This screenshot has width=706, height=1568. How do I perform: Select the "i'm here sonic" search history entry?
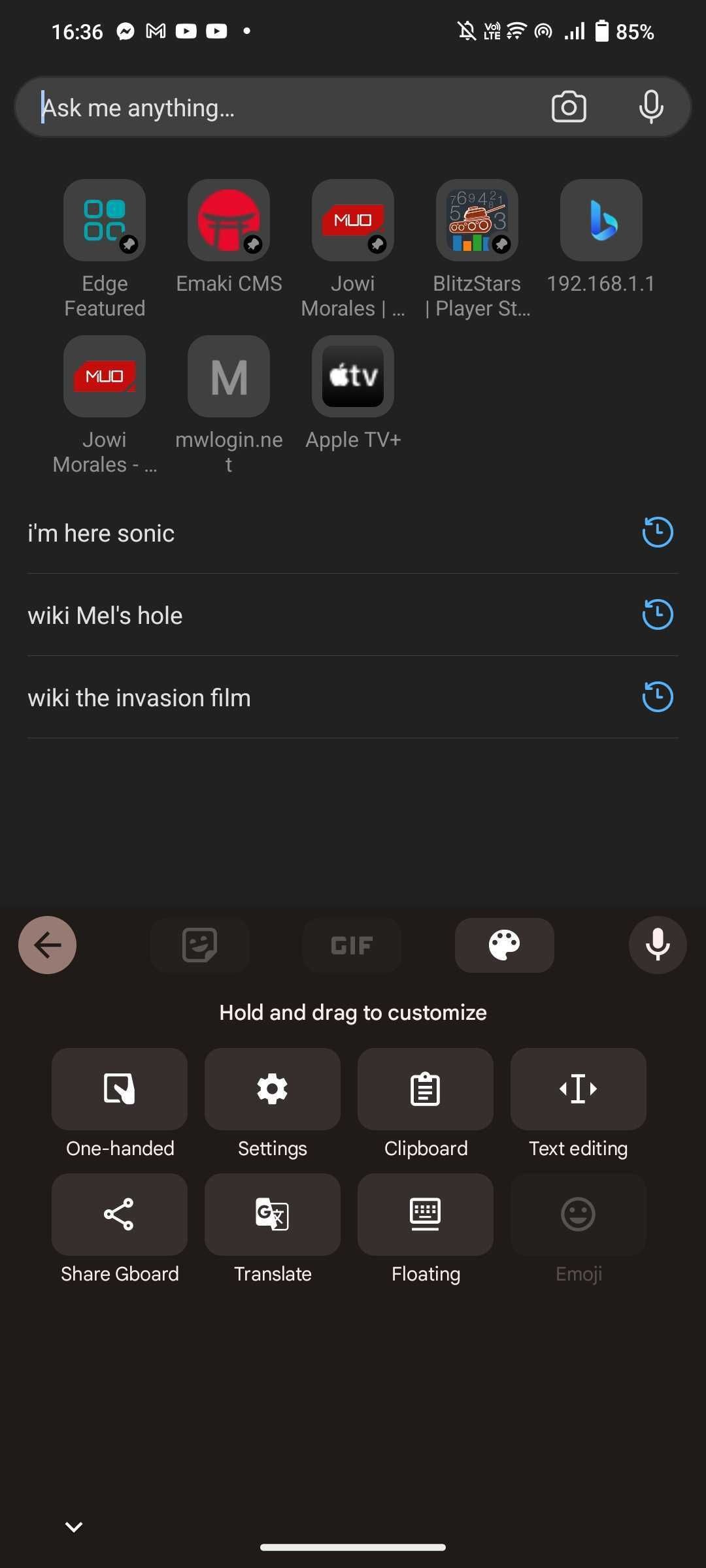tap(353, 533)
